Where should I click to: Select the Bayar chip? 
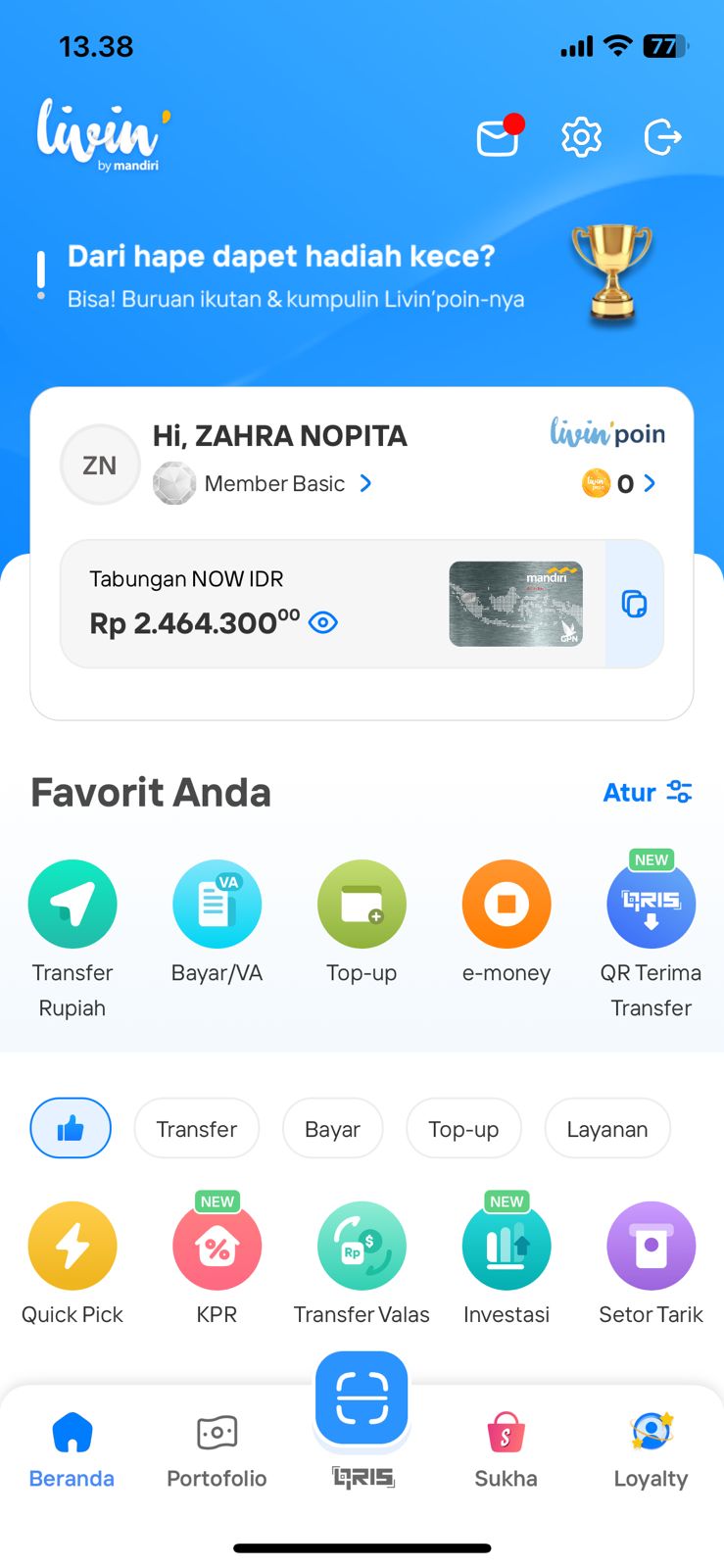(332, 1129)
